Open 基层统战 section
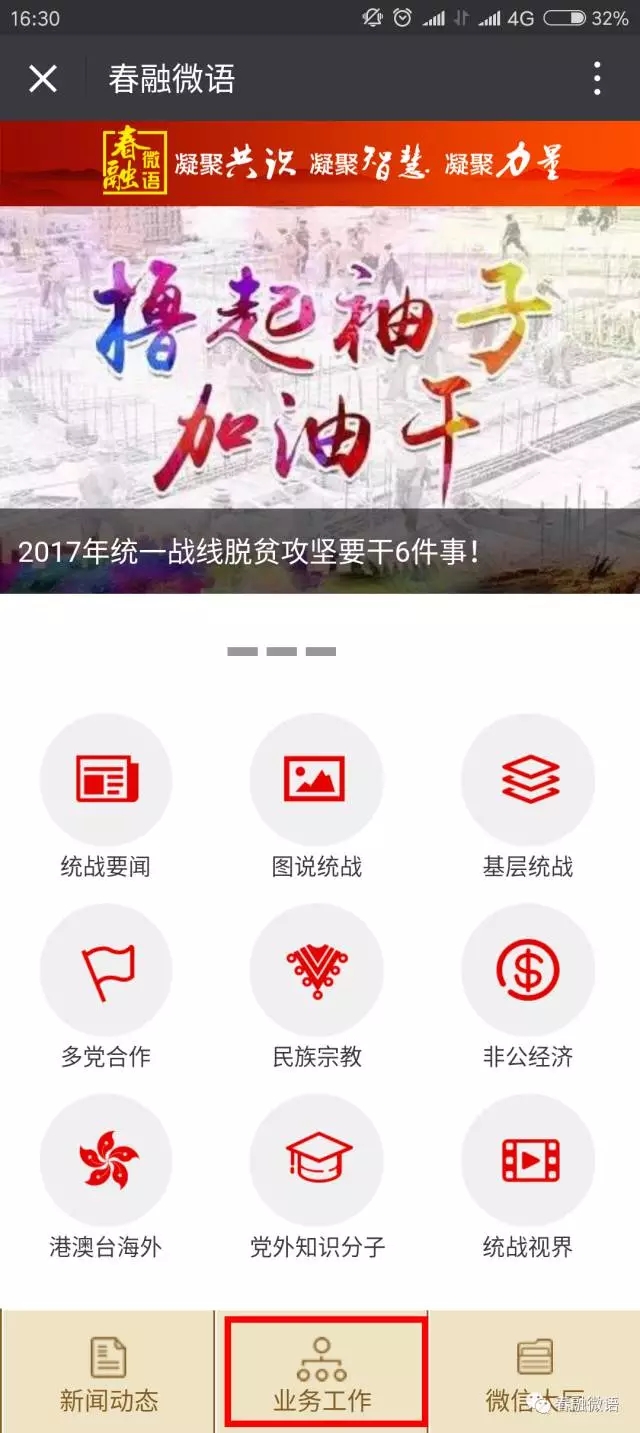This screenshot has height=1433, width=640. pyautogui.click(x=528, y=796)
